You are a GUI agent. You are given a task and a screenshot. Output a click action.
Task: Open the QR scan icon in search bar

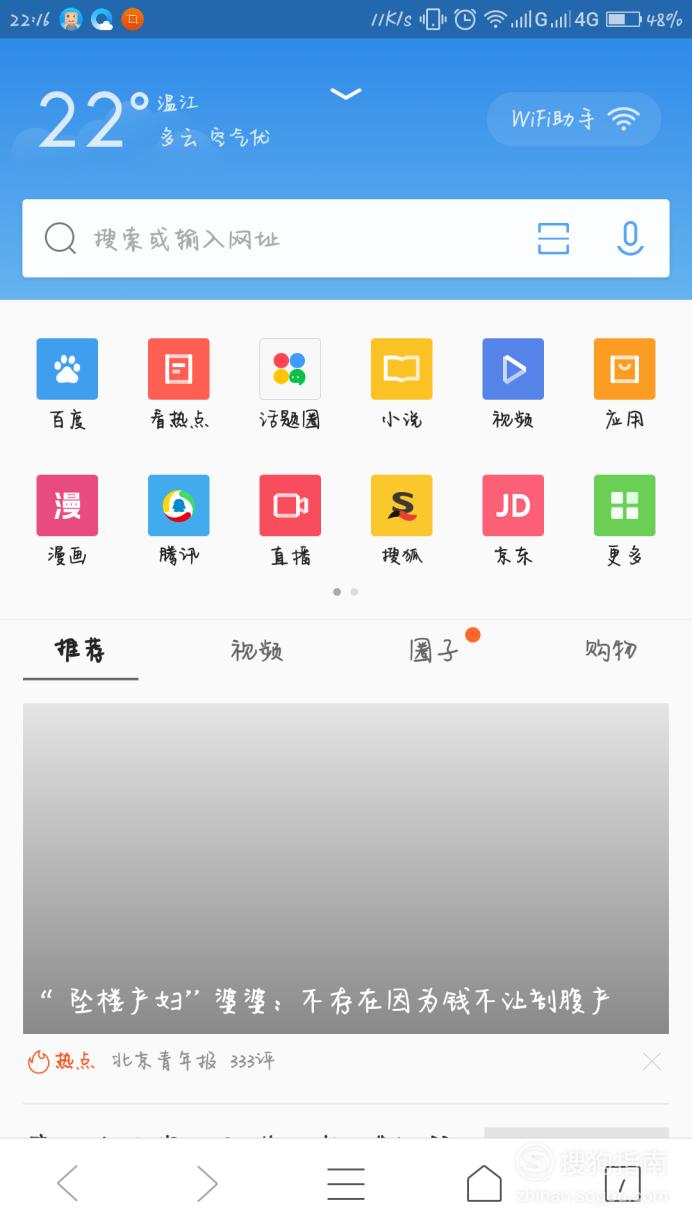(553, 238)
